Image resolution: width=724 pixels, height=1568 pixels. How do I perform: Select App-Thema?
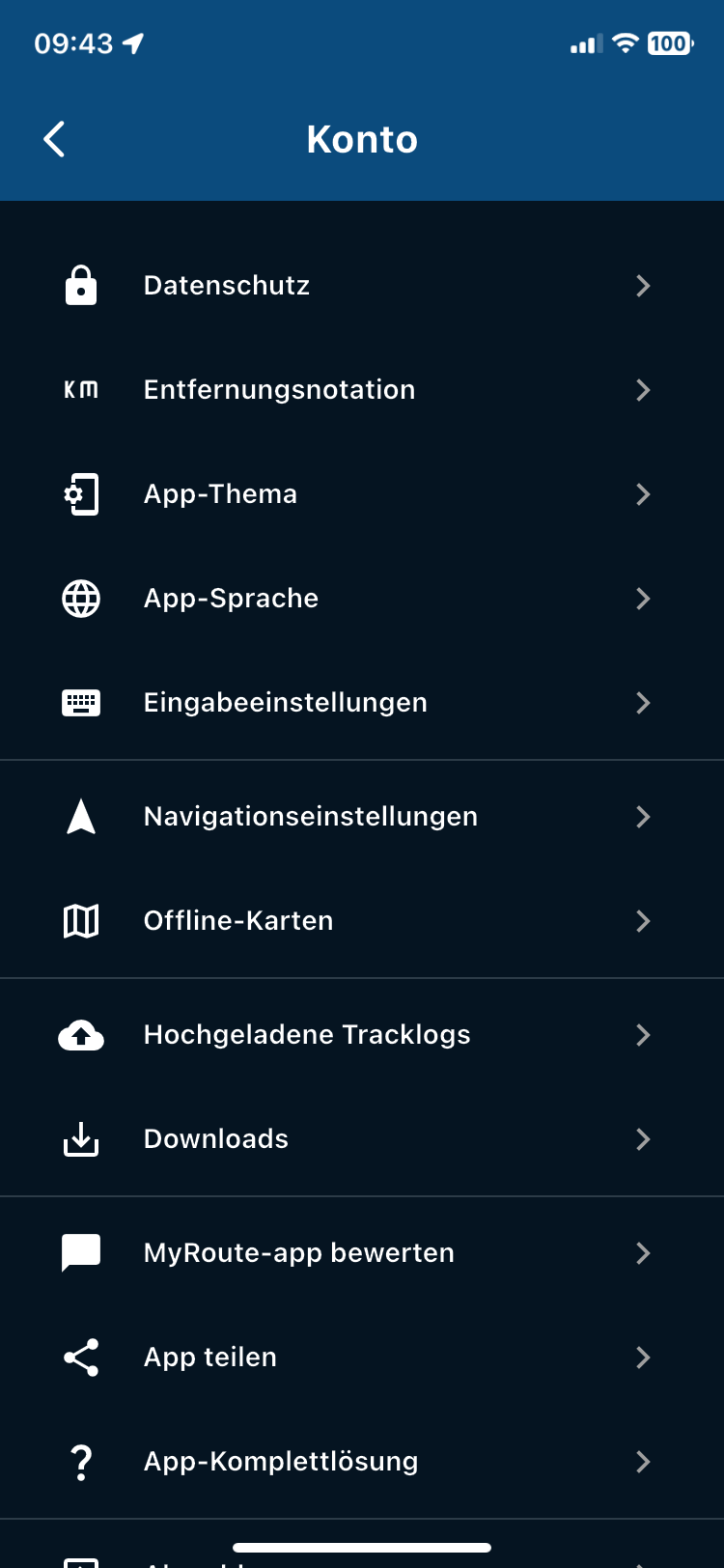tap(362, 494)
